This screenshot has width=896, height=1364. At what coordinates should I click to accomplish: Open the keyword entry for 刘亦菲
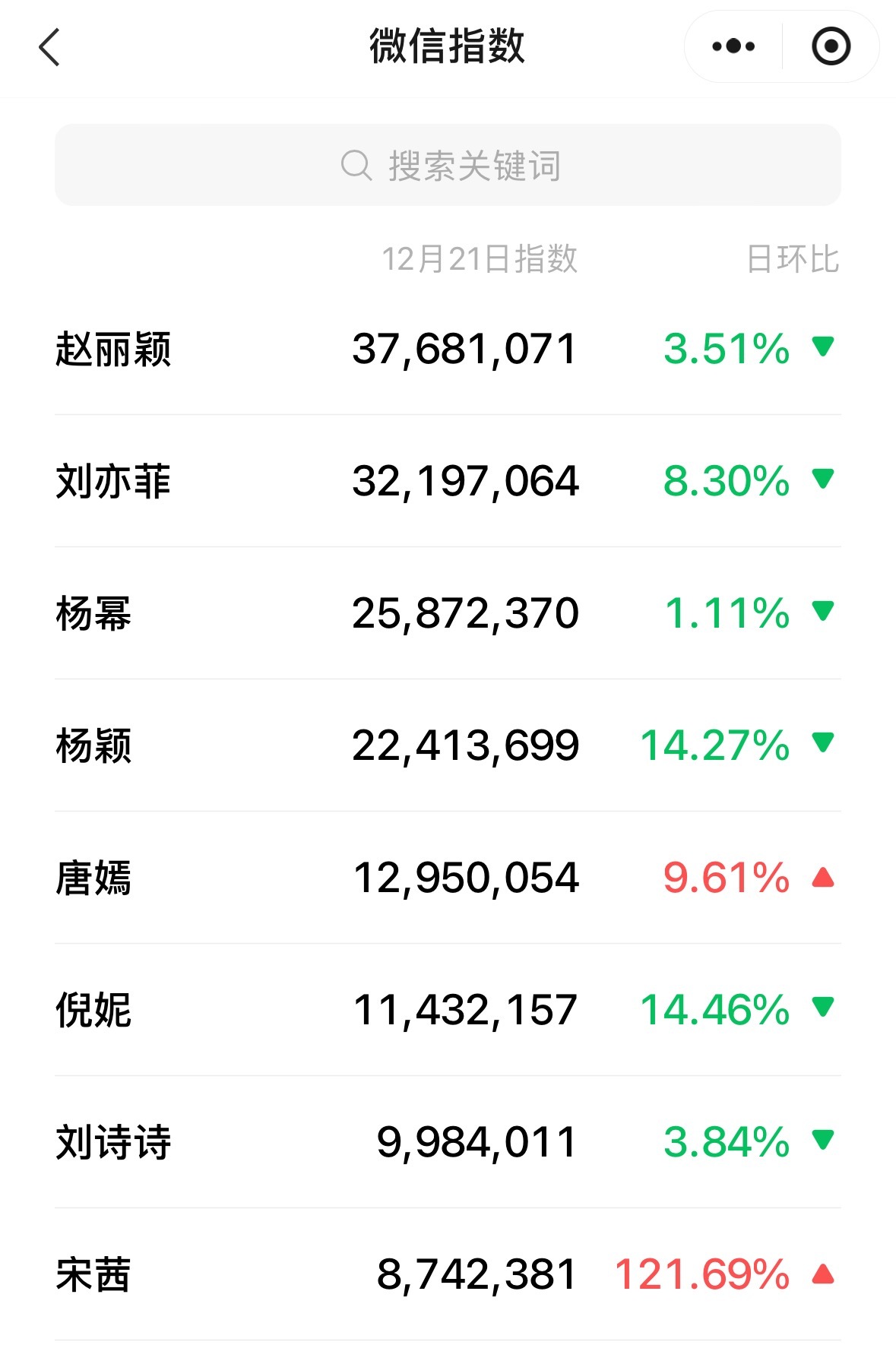tap(112, 482)
